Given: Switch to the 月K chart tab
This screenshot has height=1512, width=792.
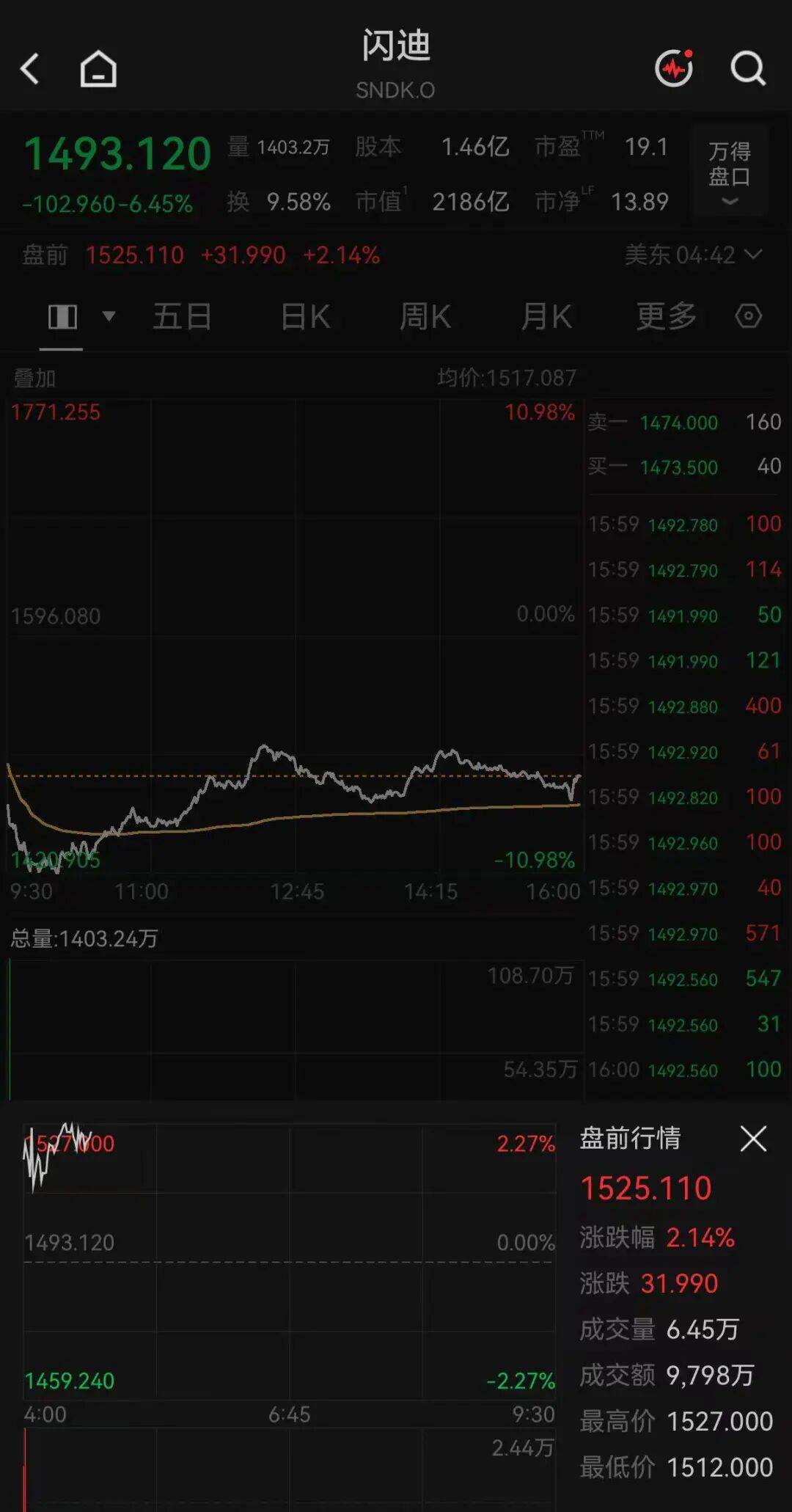Looking at the screenshot, I should 546,317.
